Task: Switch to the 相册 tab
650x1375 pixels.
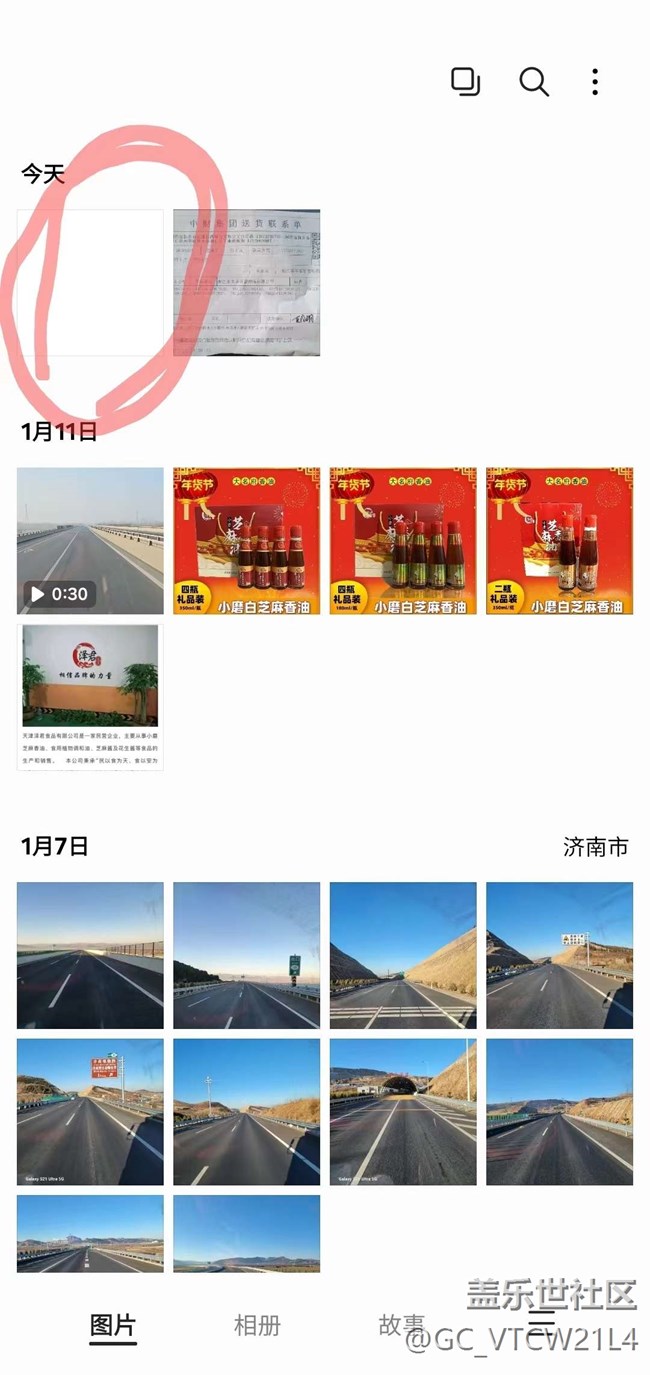Action: tap(257, 1326)
